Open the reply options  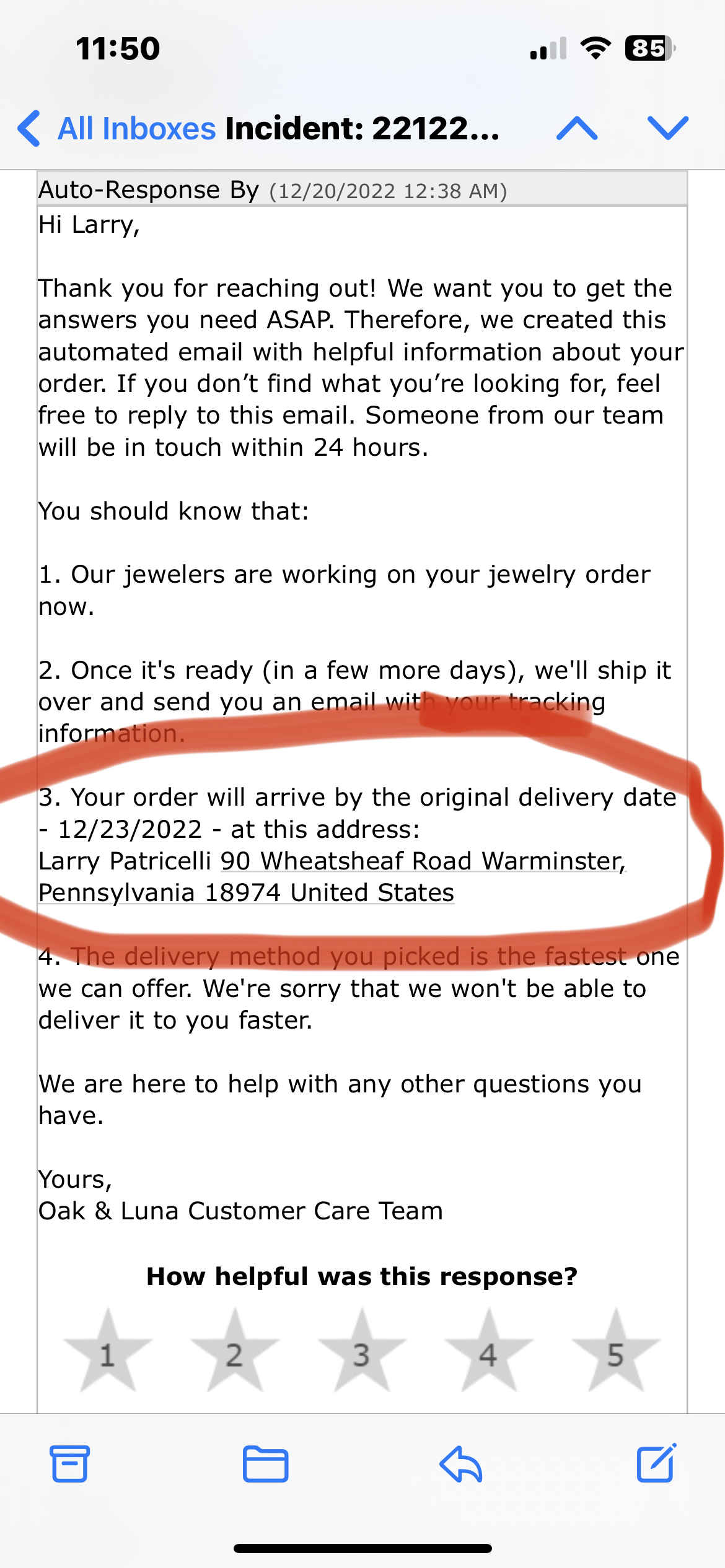(461, 1463)
